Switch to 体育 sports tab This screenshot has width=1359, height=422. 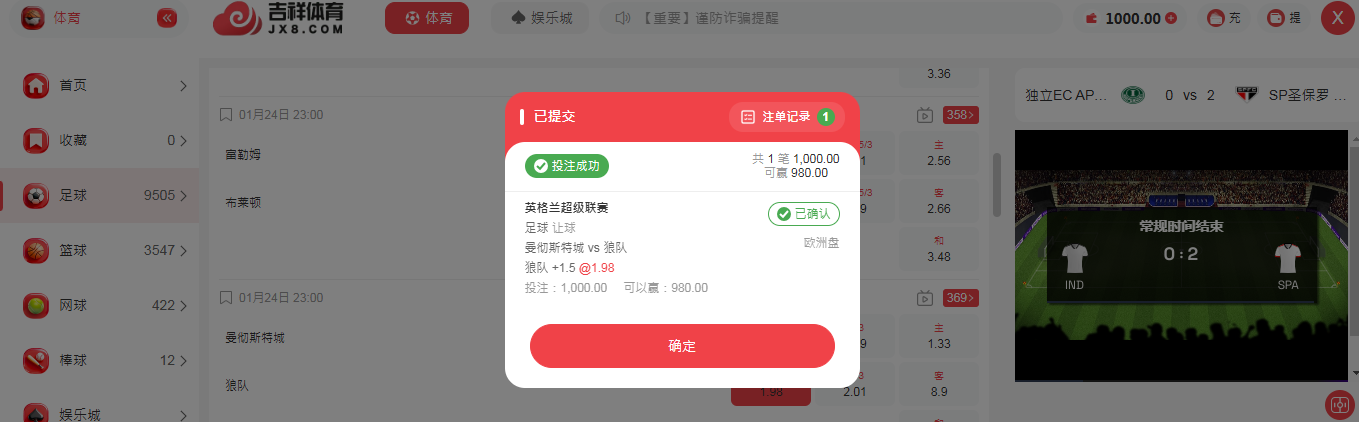click(427, 18)
